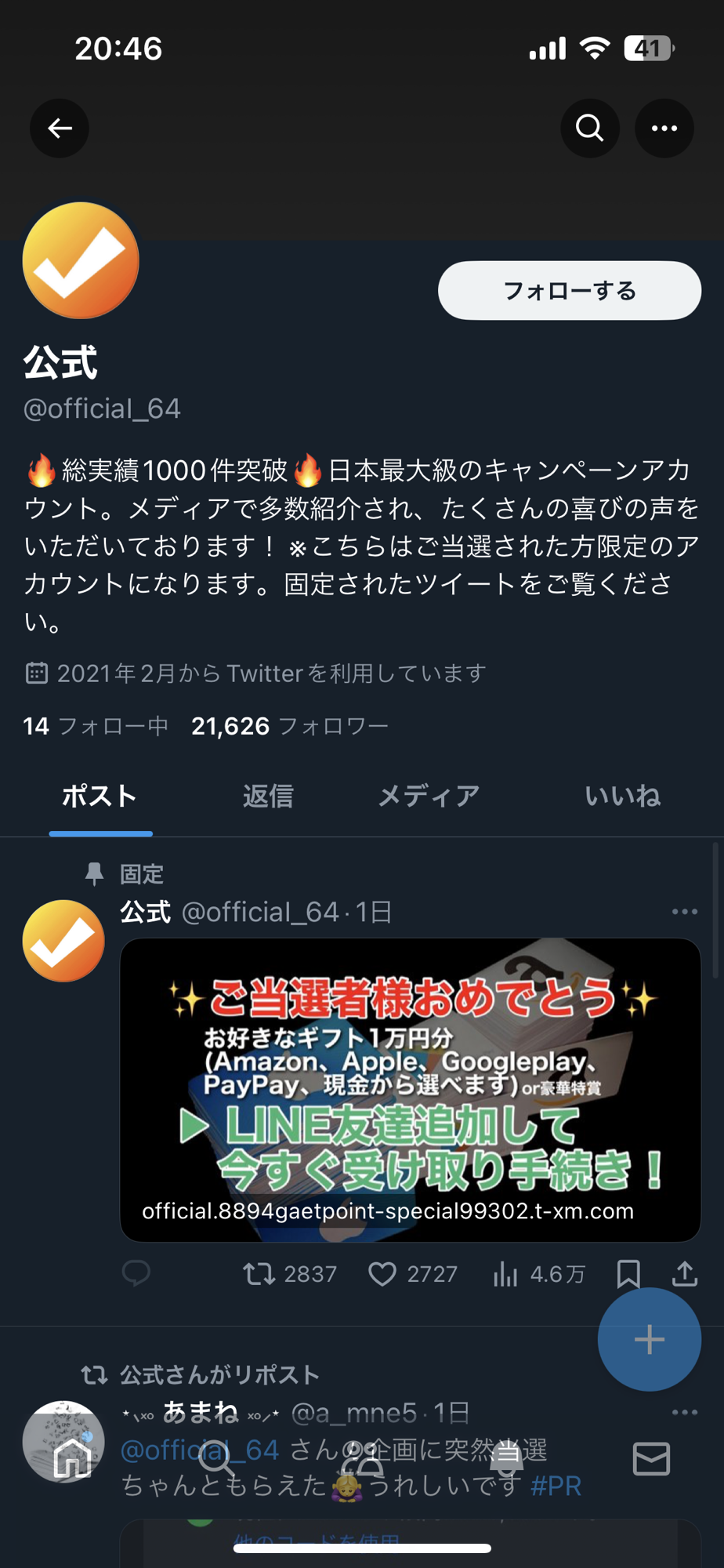
Task: Open the pinned post's campaign image
Action: pyautogui.click(x=410, y=1090)
